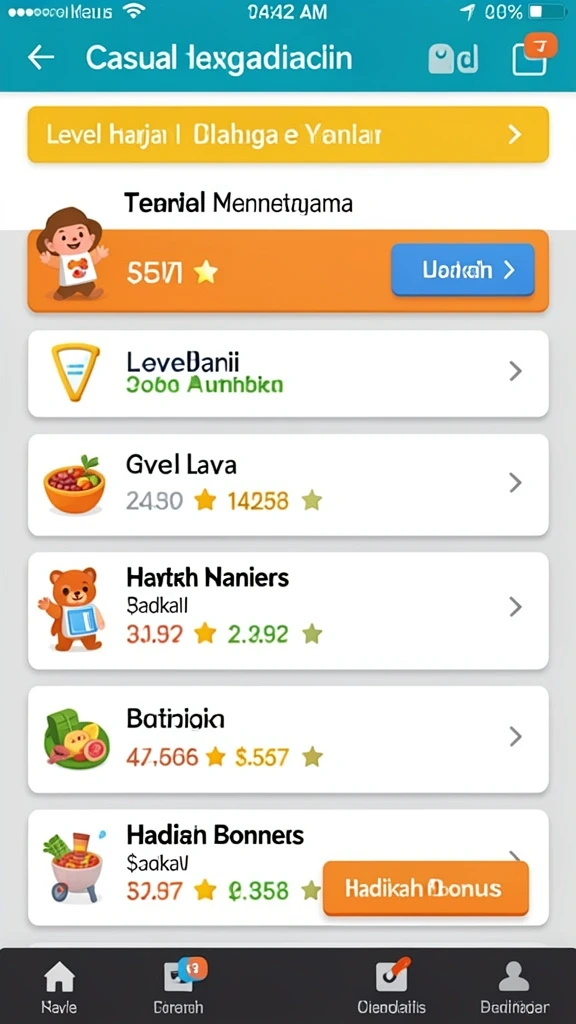Tap the blue button on the orange card
576x1024 pixels.
point(462,270)
